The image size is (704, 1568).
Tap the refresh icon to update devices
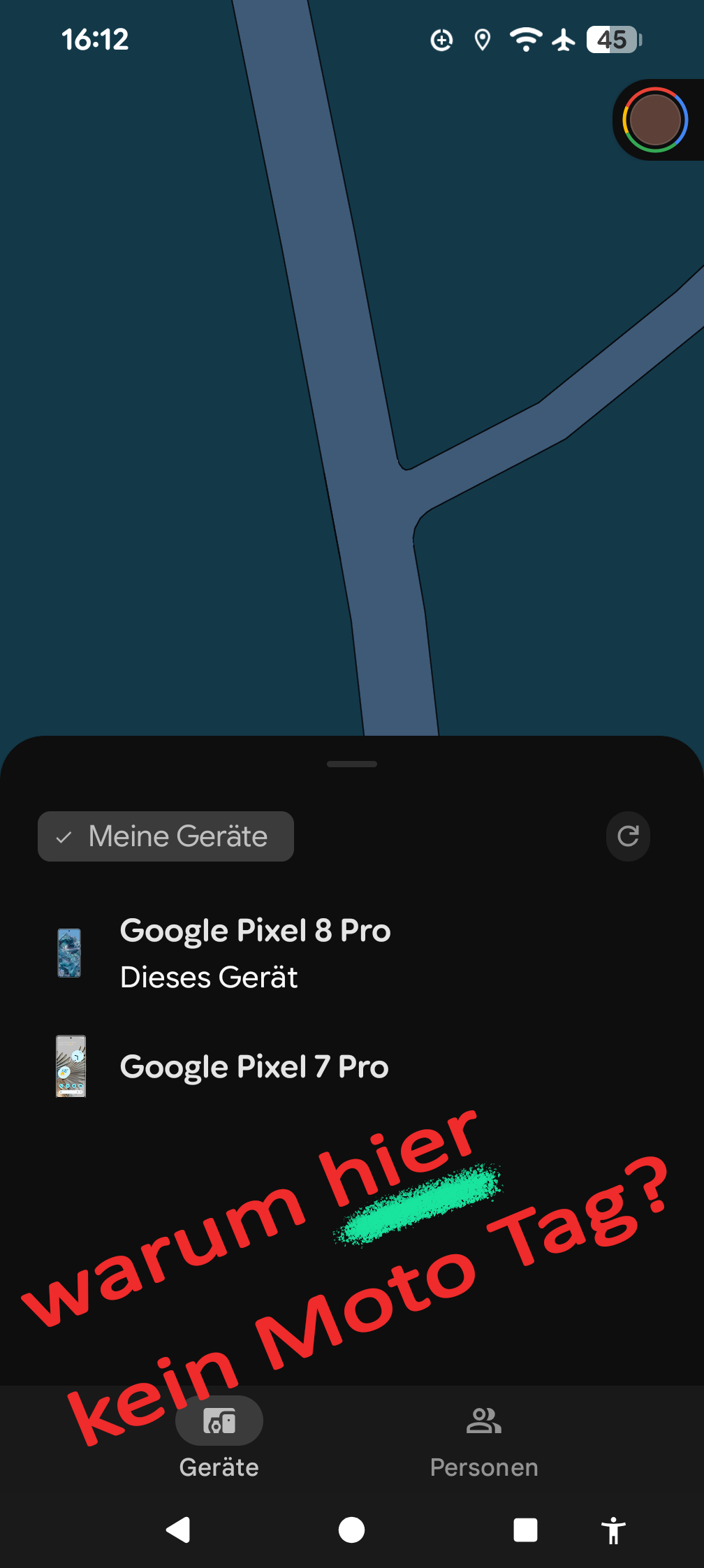[627, 836]
